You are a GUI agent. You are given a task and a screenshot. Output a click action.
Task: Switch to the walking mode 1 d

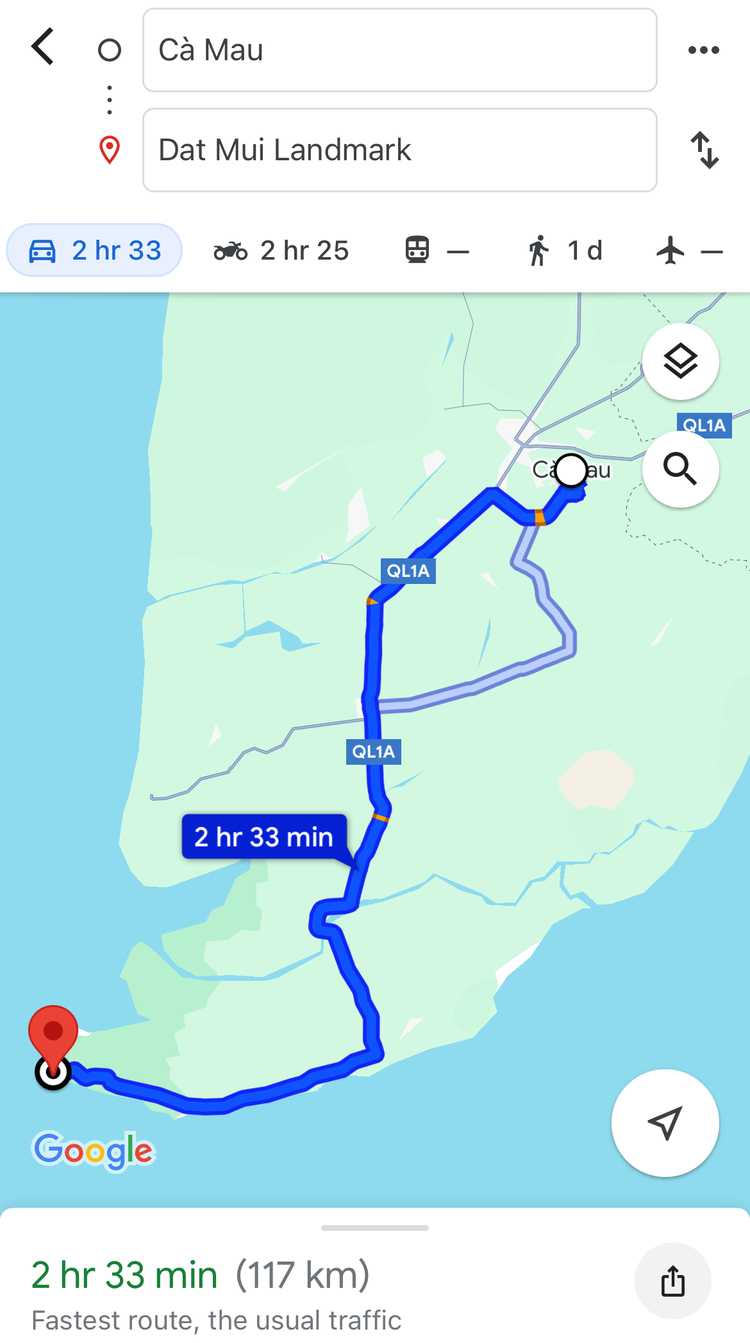(565, 250)
